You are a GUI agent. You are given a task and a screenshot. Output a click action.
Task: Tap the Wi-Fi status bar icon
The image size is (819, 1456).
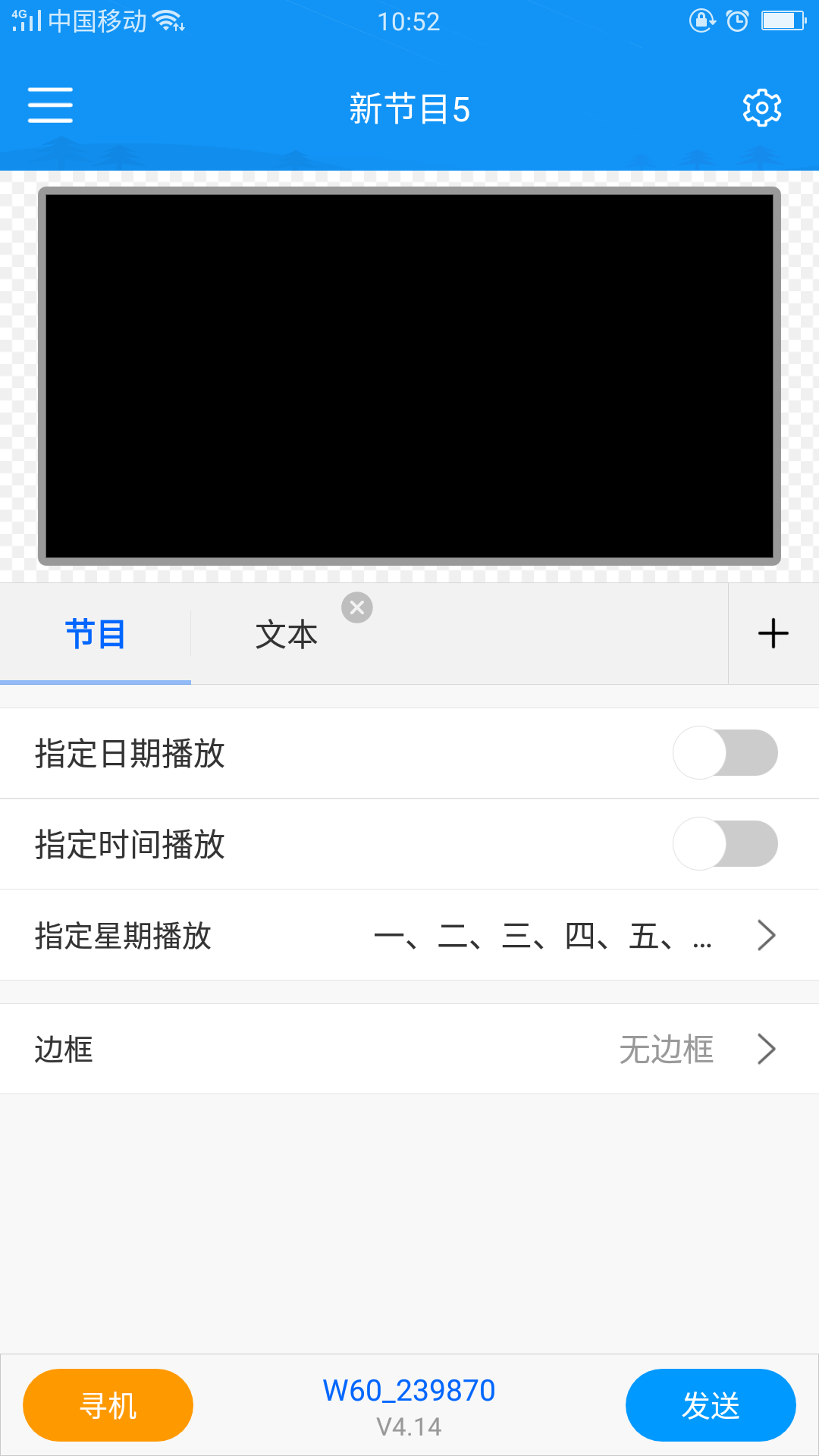click(165, 20)
